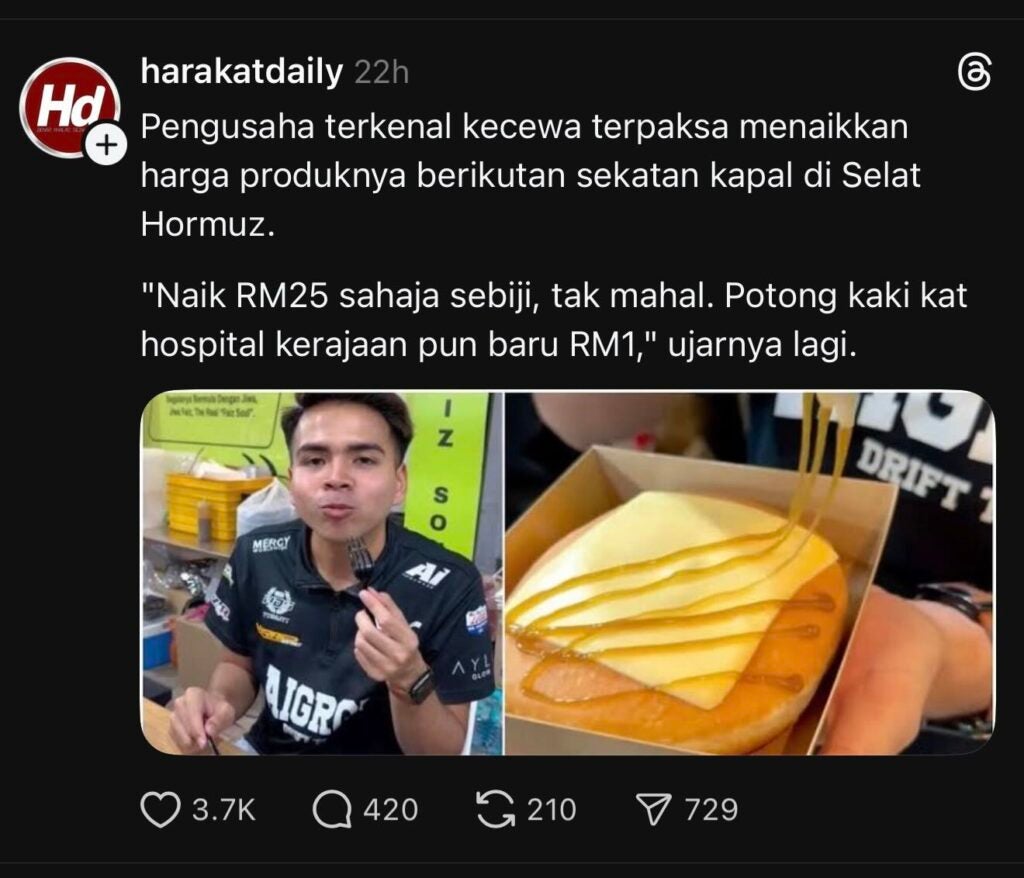The width and height of the screenshot is (1024, 878).
Task: Open the harakatdaily profile name
Action: tap(242, 71)
